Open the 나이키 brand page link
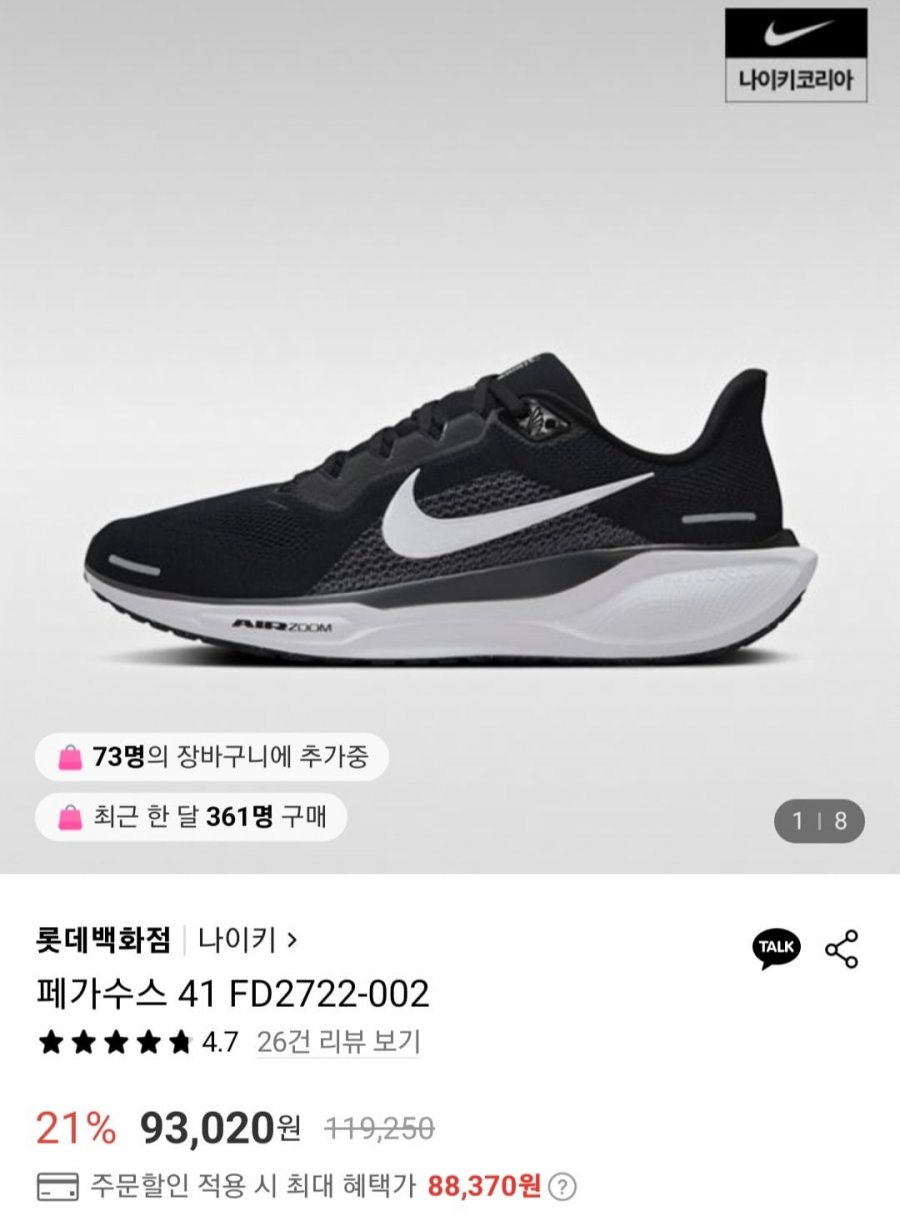The image size is (900, 1226). (x=247, y=940)
